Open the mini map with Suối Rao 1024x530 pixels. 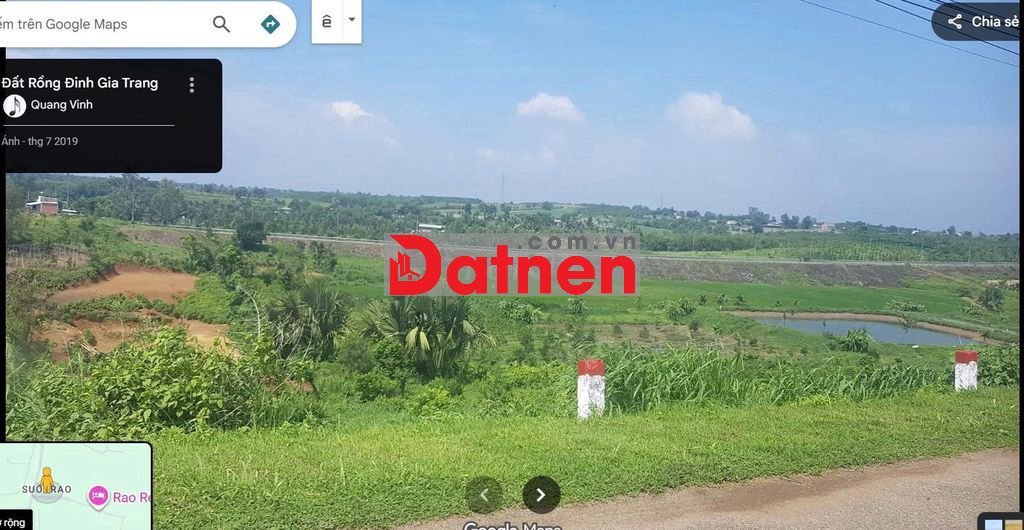click(x=76, y=486)
